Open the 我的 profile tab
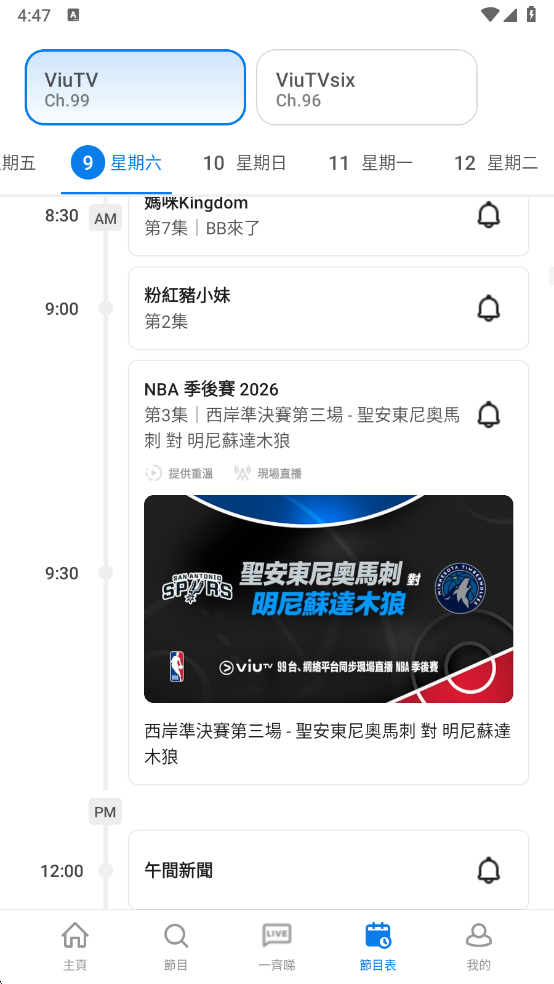 click(x=479, y=946)
